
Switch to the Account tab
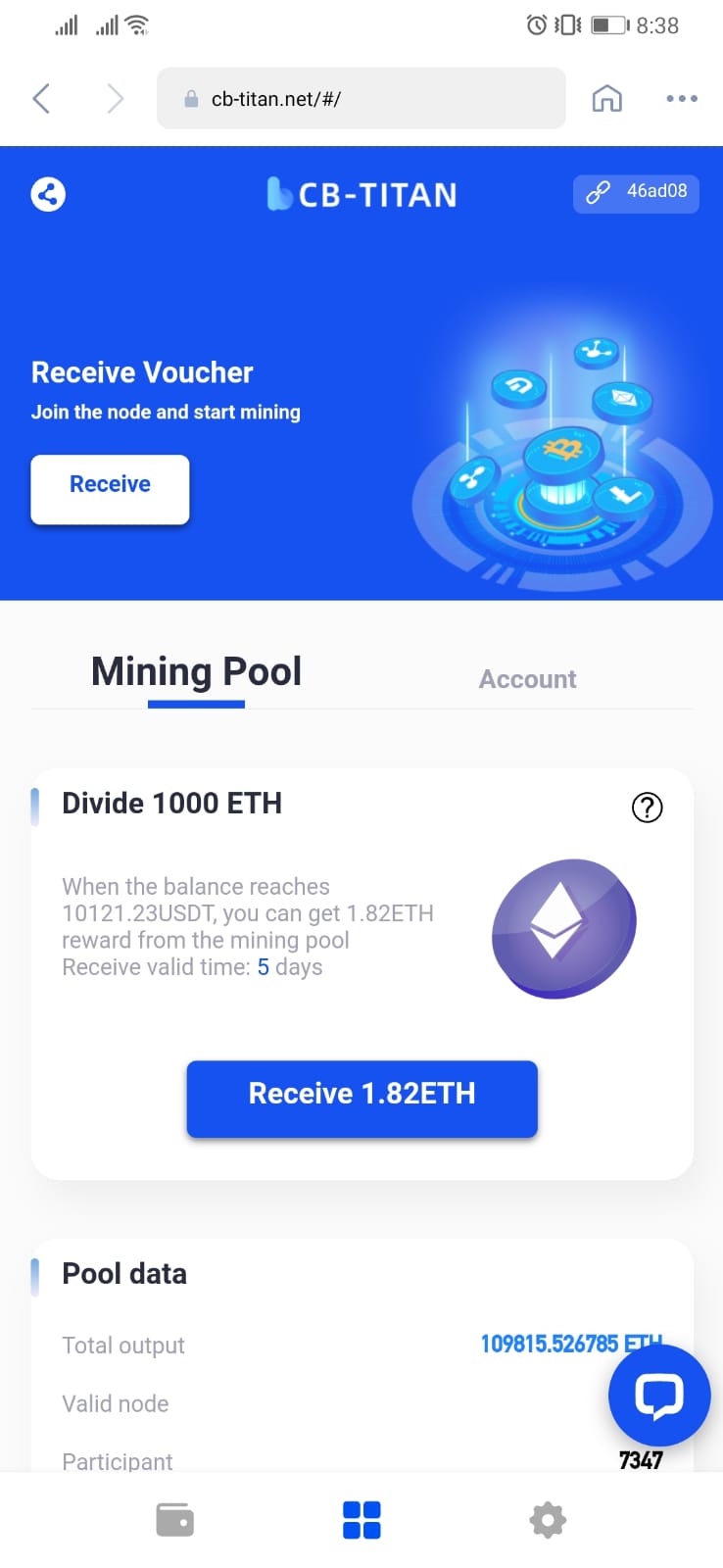tap(527, 679)
